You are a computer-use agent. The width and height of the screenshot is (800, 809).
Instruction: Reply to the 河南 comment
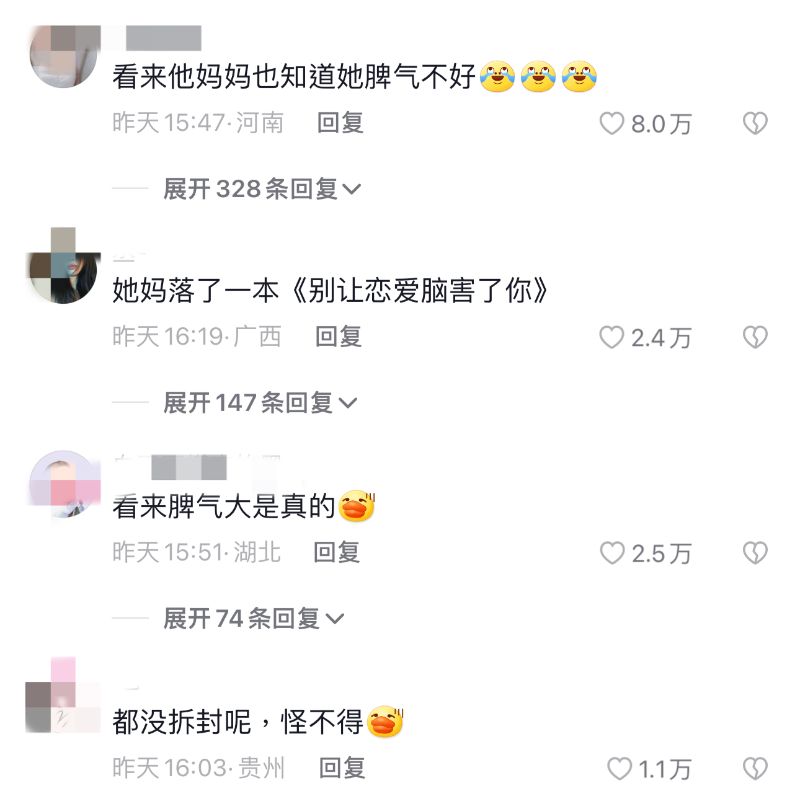point(340,123)
